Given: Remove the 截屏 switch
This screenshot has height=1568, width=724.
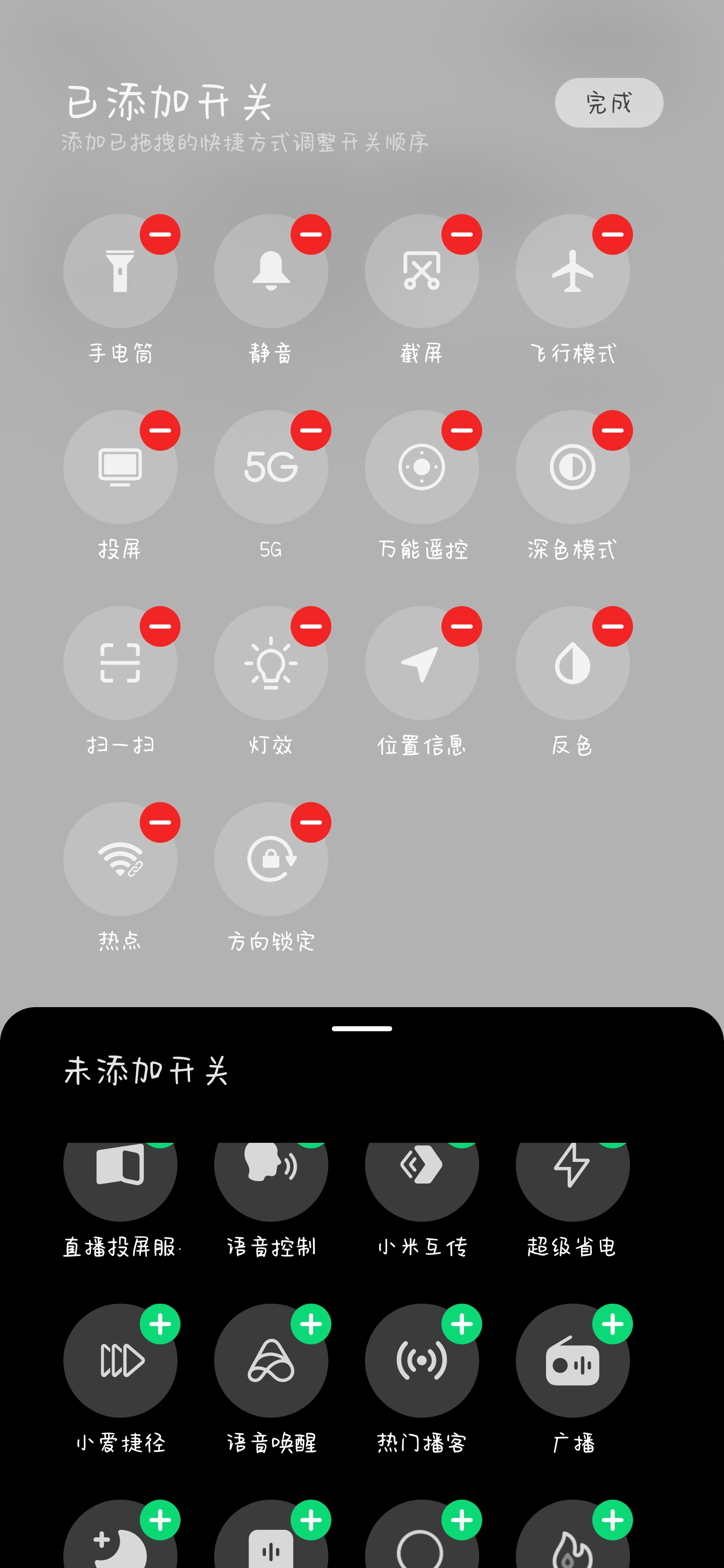Looking at the screenshot, I should click(x=462, y=234).
